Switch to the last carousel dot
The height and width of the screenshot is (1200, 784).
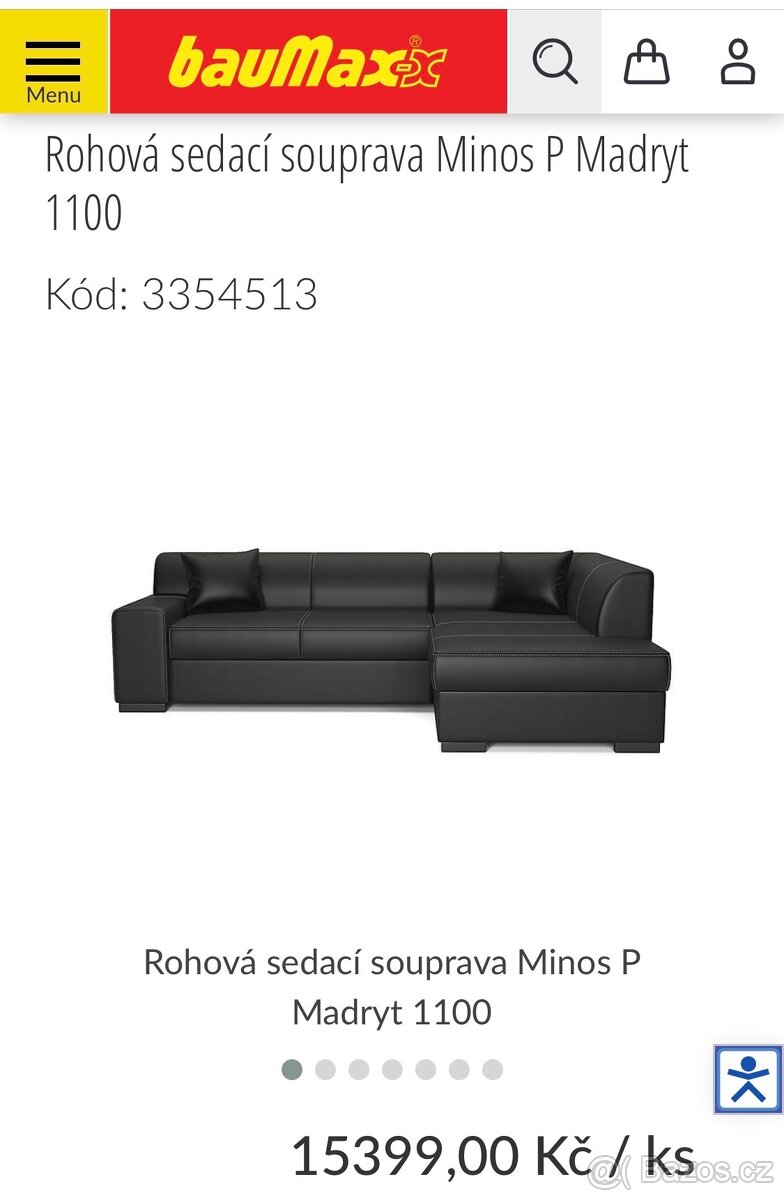click(492, 1069)
